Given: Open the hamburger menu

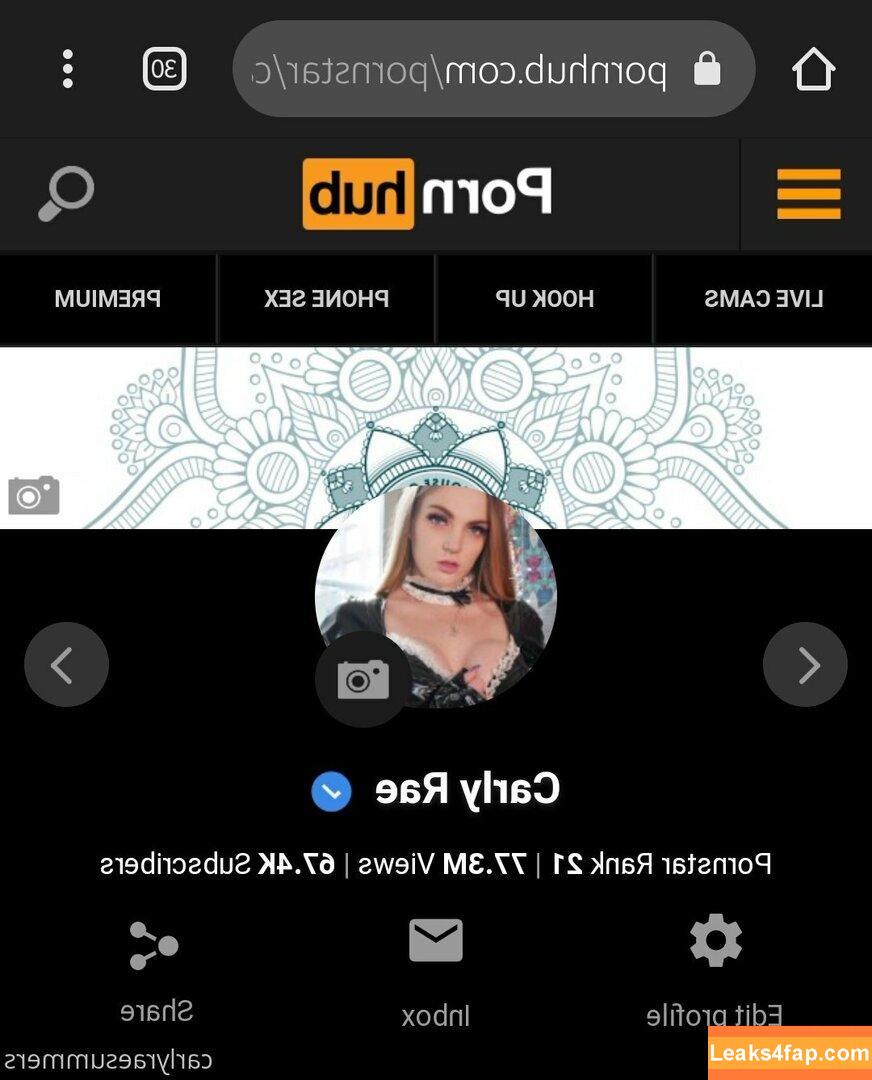Looking at the screenshot, I should 808,193.
